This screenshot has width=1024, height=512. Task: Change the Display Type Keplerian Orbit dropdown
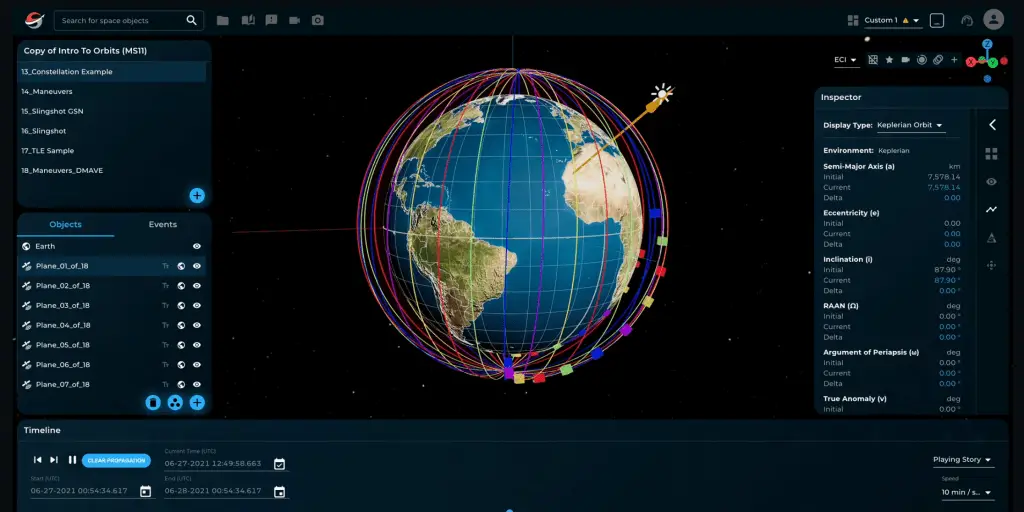tap(910, 125)
